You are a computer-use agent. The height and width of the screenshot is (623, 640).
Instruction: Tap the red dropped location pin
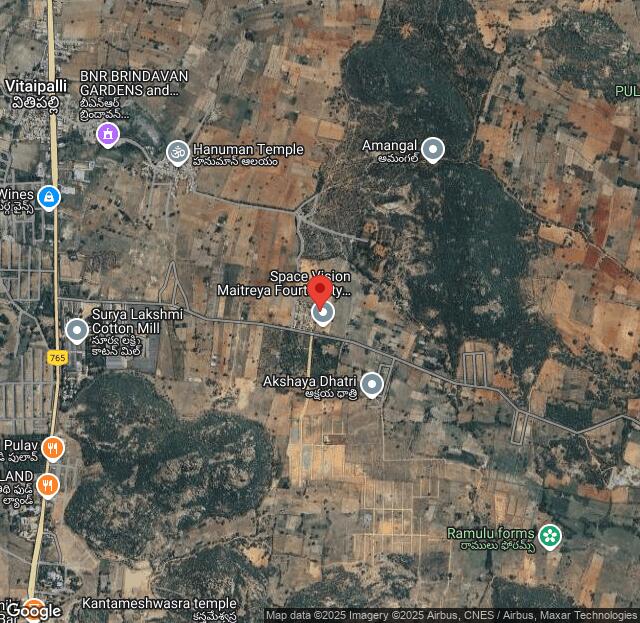tap(320, 292)
